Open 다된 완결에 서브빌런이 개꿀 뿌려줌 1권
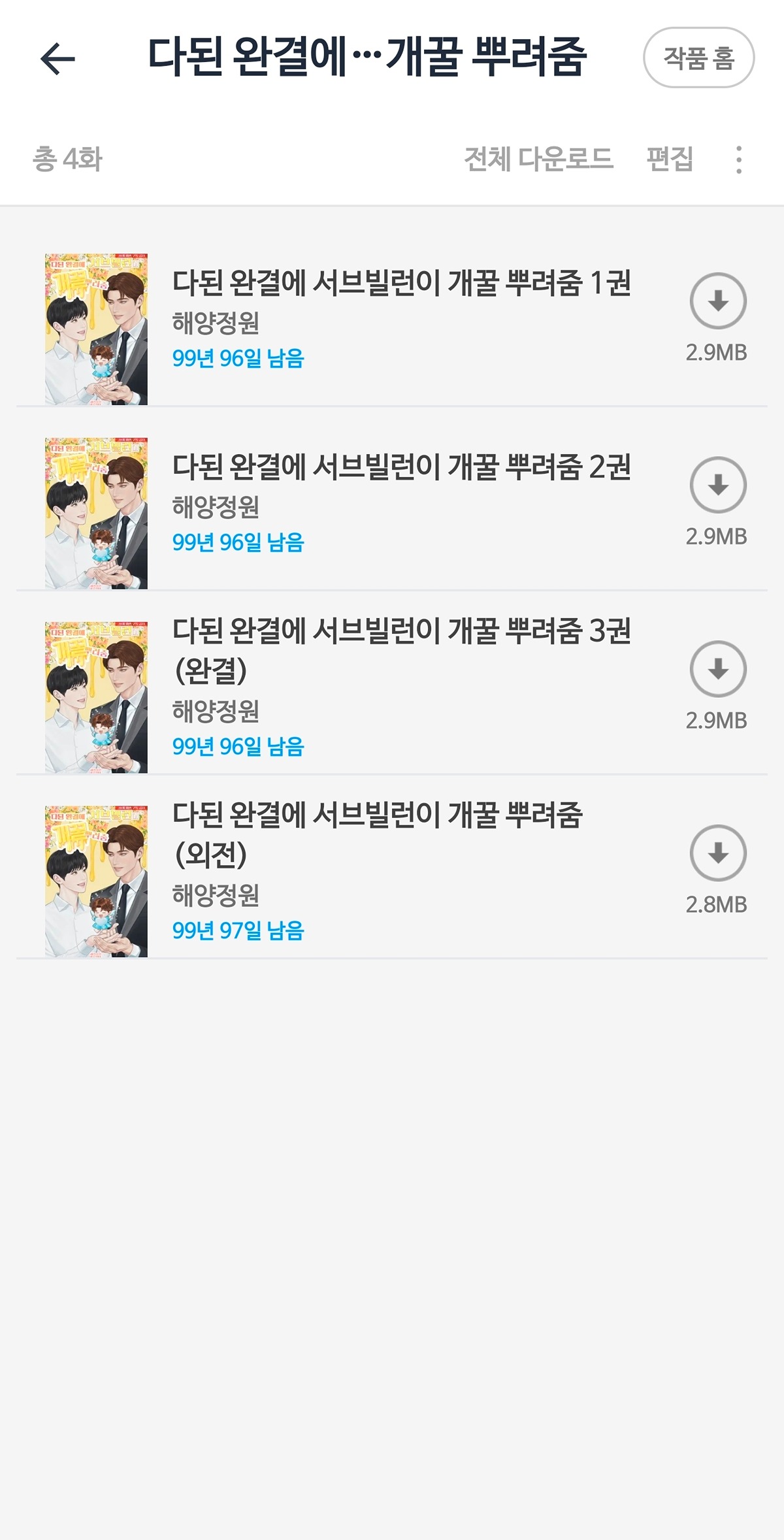 click(x=401, y=284)
